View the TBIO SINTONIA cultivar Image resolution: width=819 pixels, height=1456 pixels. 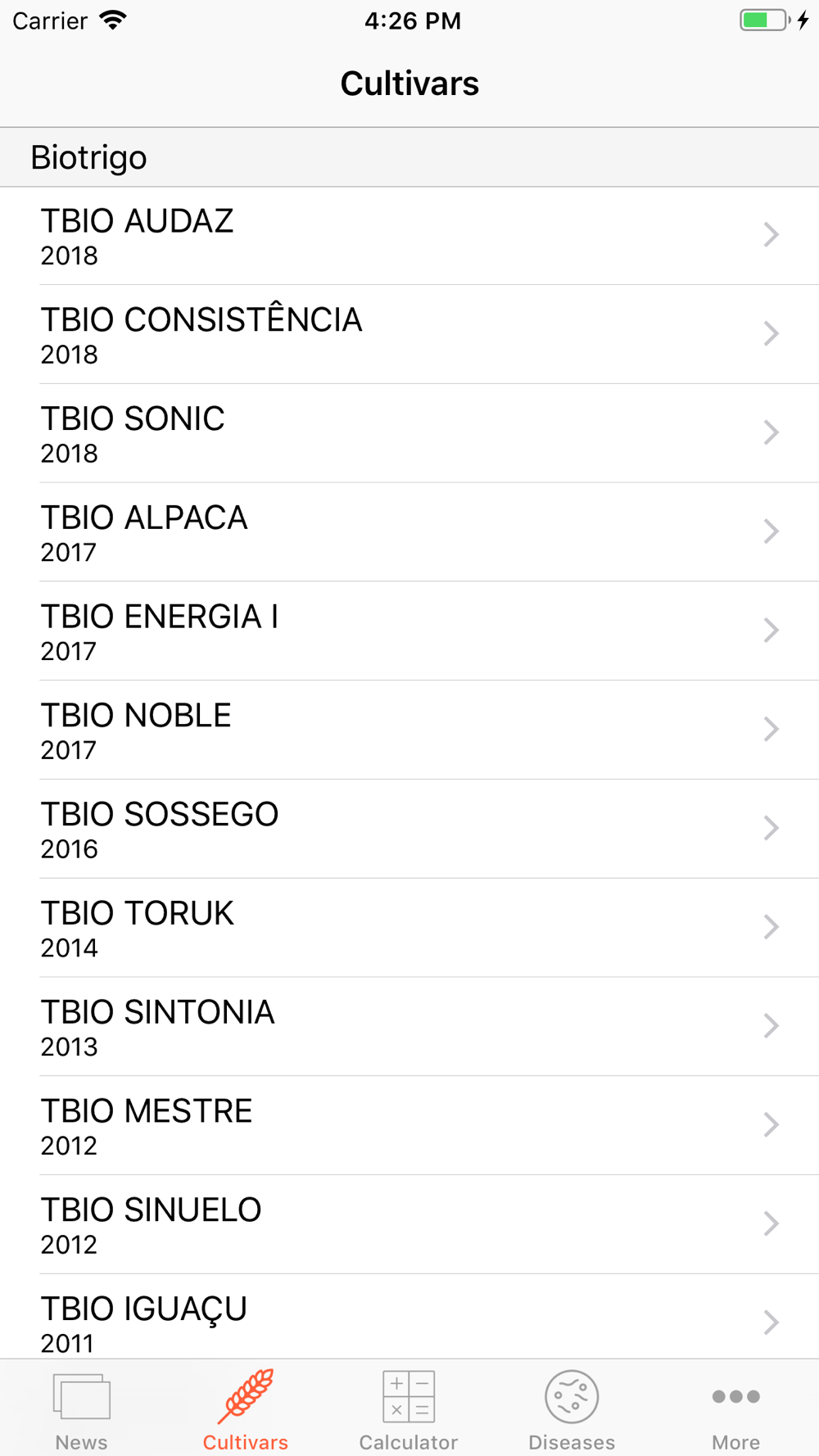[x=409, y=1027]
